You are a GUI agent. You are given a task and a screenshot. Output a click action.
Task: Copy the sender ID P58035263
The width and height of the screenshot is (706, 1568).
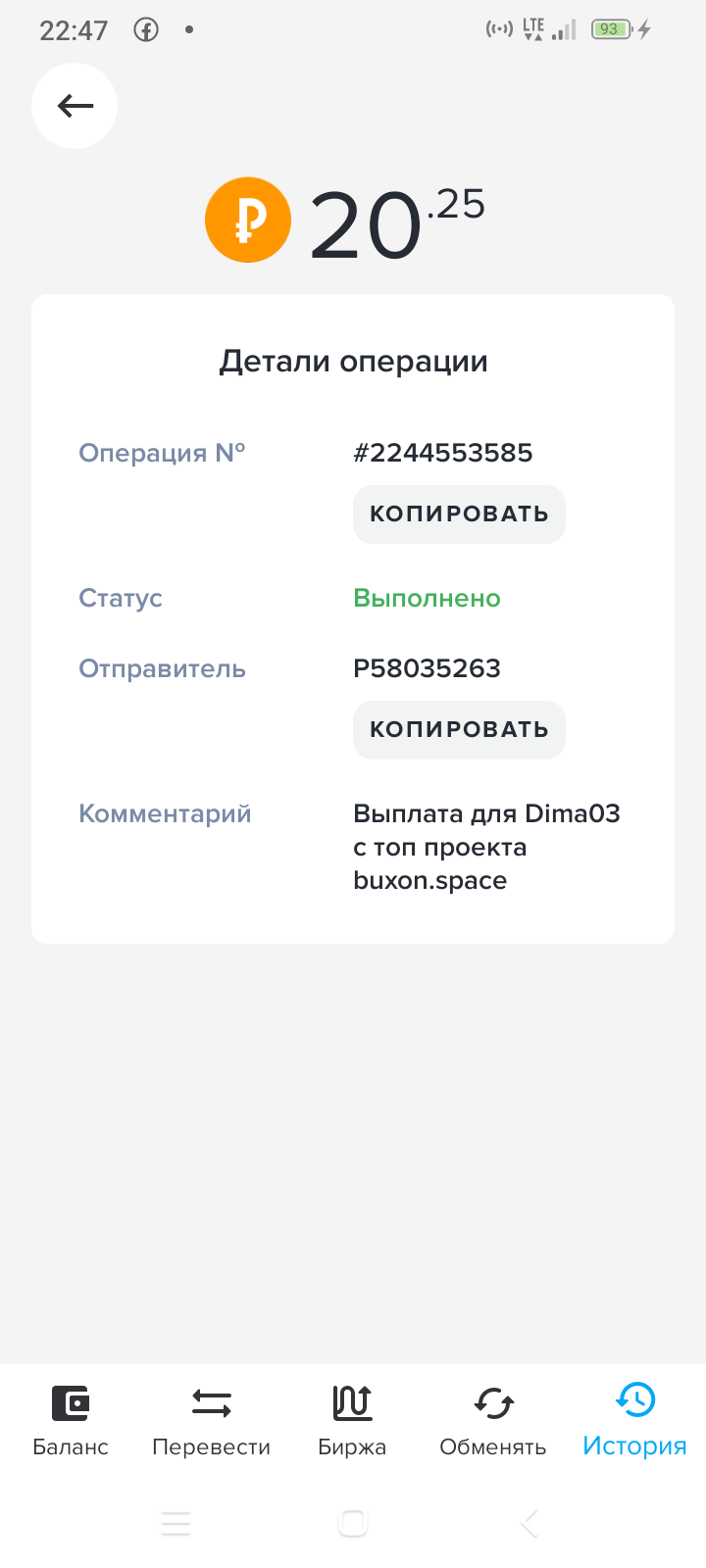click(x=459, y=730)
